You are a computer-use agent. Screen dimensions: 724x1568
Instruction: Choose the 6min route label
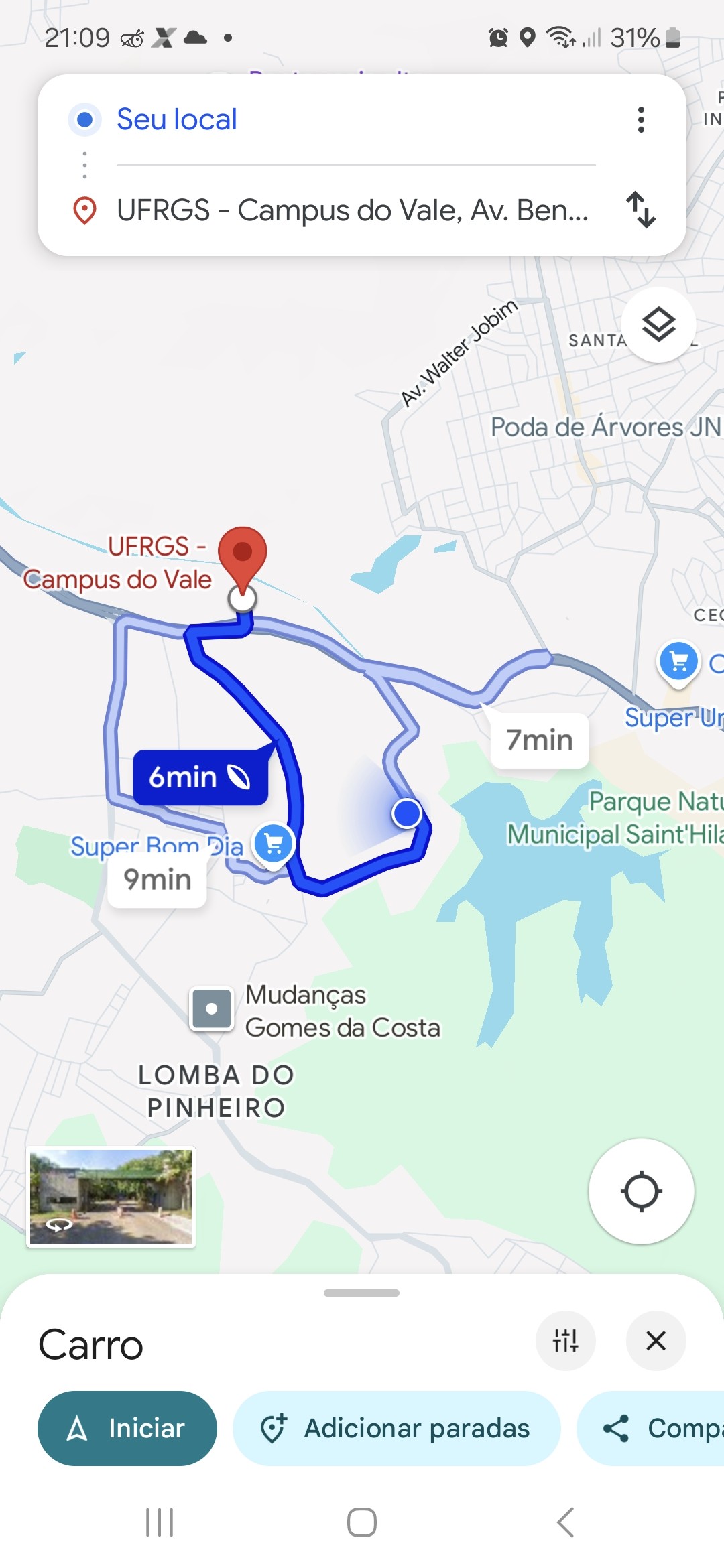pos(200,777)
